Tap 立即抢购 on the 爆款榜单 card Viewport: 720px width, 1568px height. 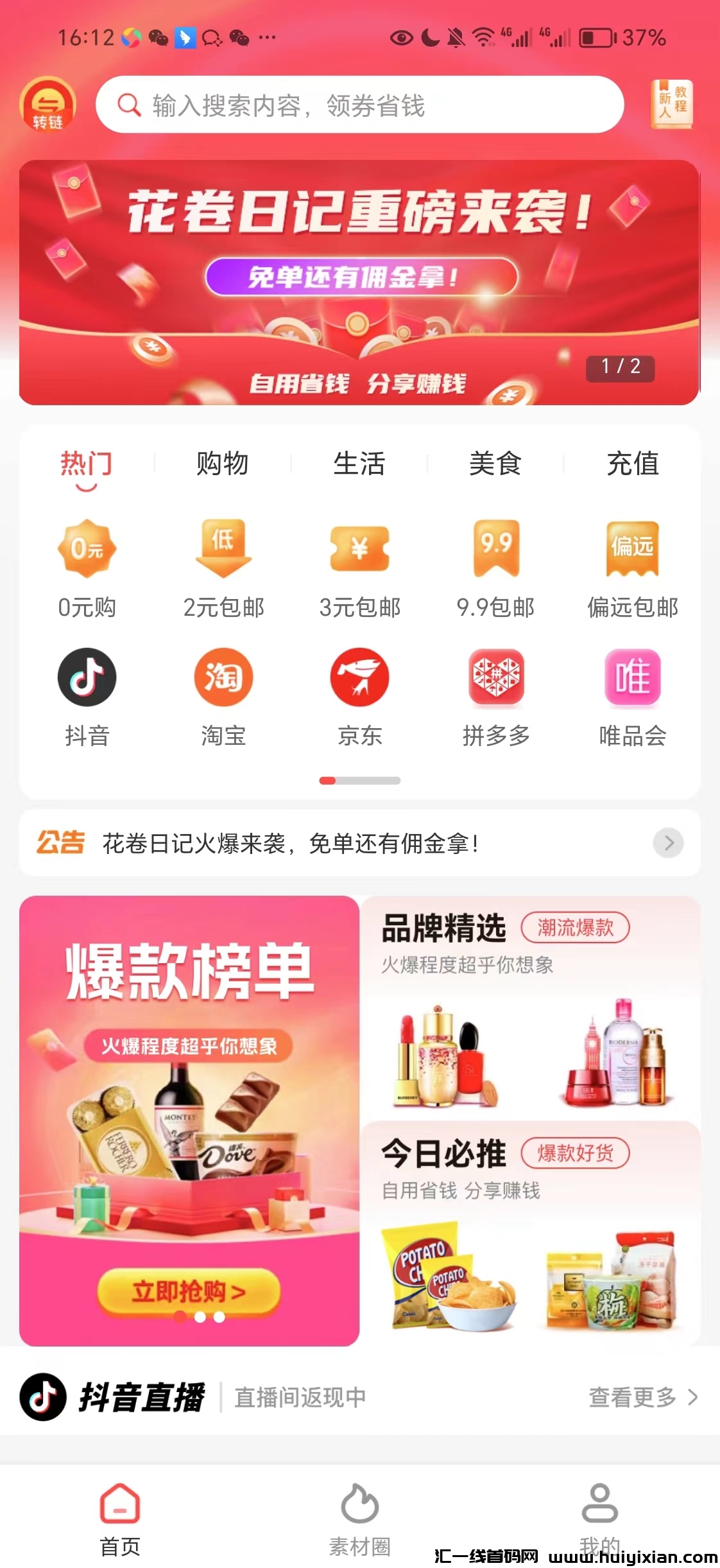coord(189,1291)
